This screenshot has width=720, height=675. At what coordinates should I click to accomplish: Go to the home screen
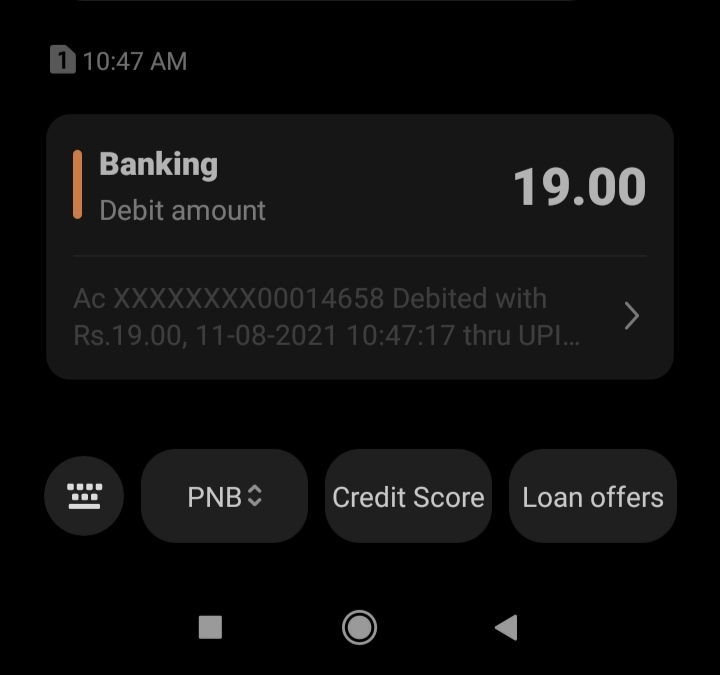pyautogui.click(x=359, y=627)
